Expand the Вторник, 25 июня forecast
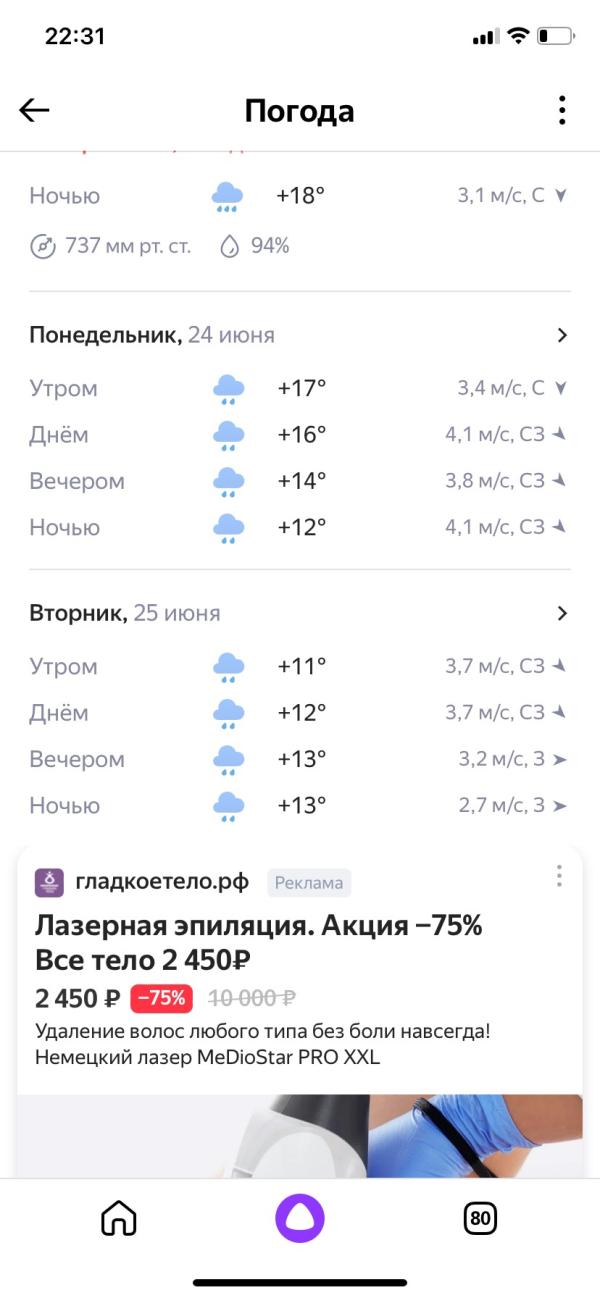The width and height of the screenshot is (600, 1297). [562, 613]
